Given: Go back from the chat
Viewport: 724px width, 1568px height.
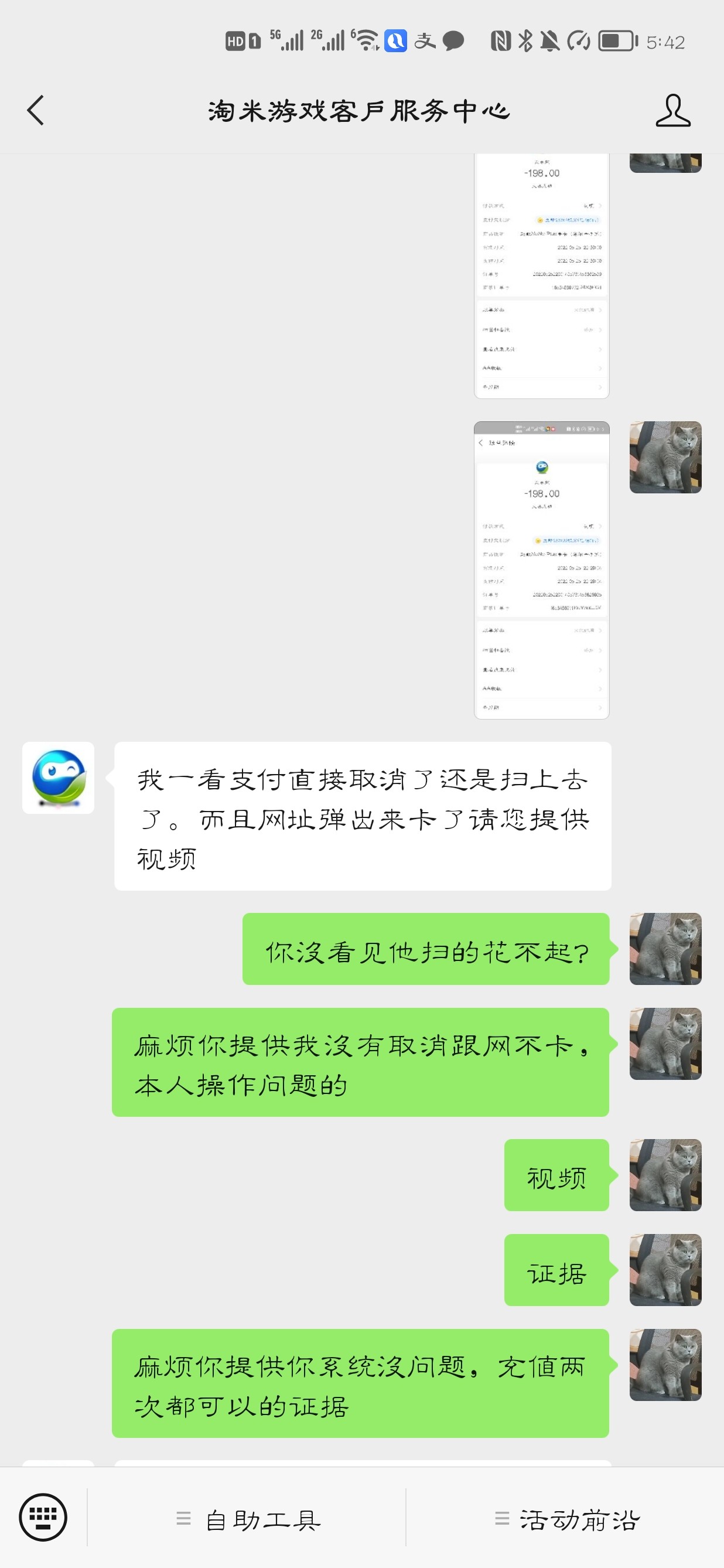Looking at the screenshot, I should coord(36,111).
